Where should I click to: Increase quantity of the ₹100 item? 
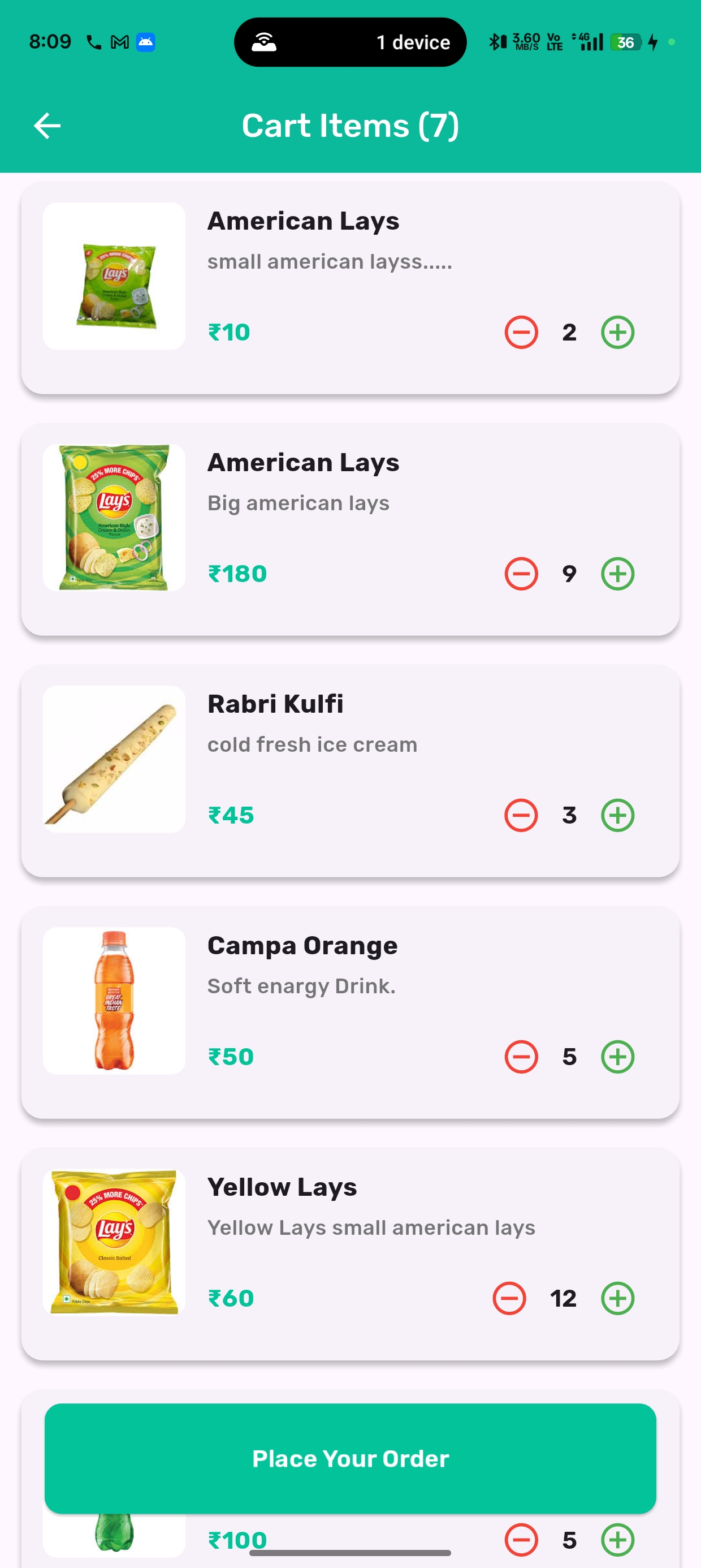pyautogui.click(x=618, y=1540)
